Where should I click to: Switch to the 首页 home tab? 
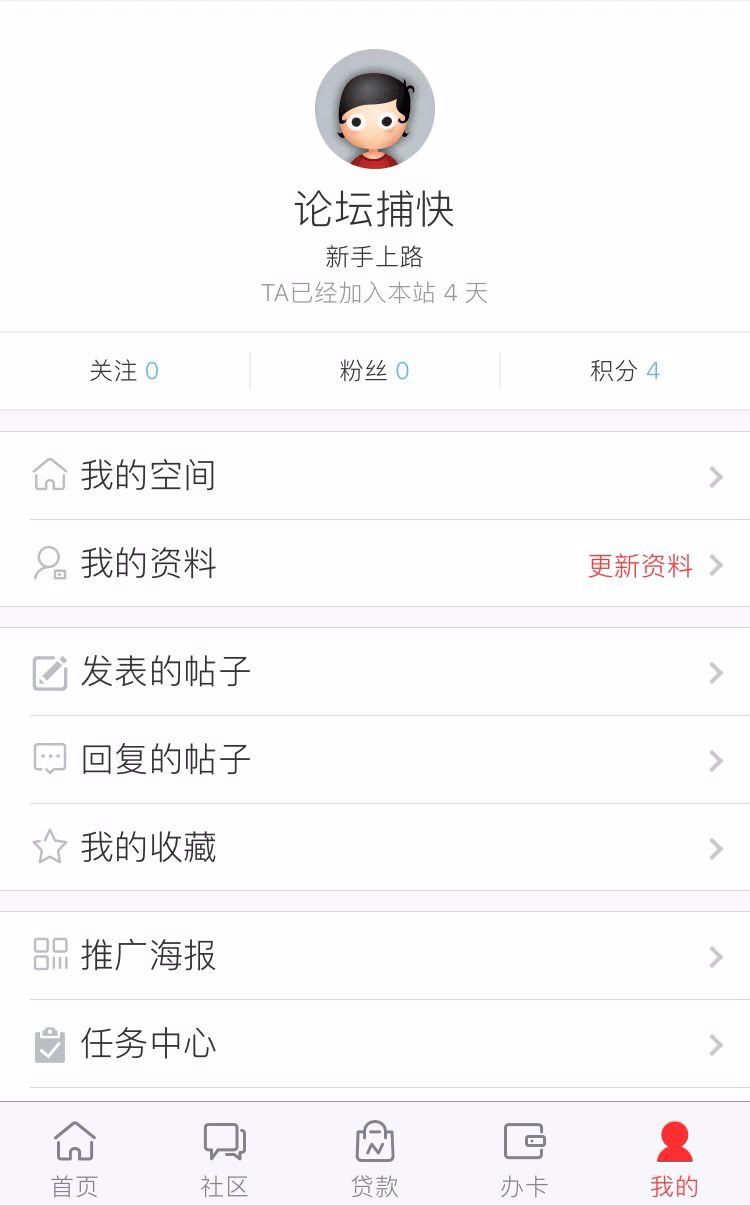(75, 1159)
